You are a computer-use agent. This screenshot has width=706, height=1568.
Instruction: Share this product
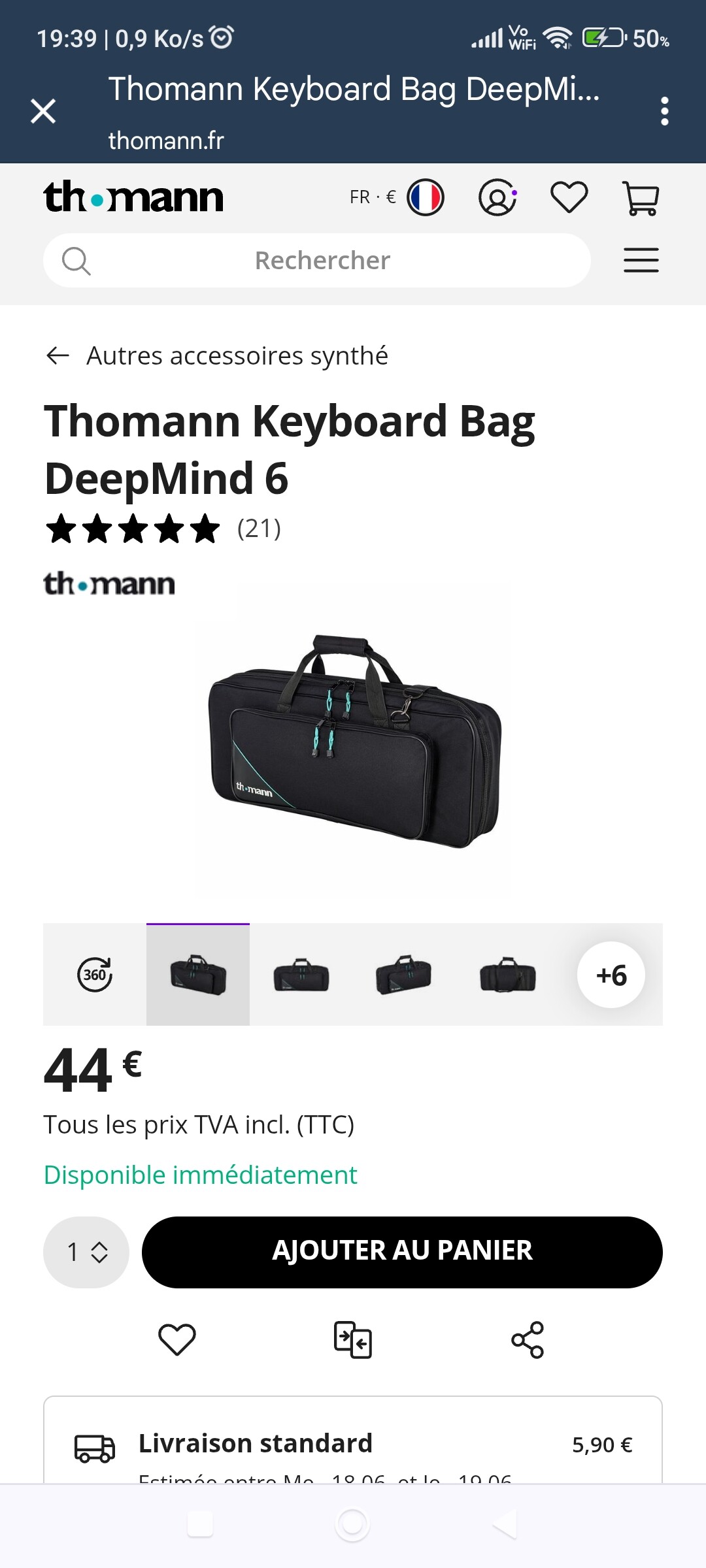click(528, 1340)
